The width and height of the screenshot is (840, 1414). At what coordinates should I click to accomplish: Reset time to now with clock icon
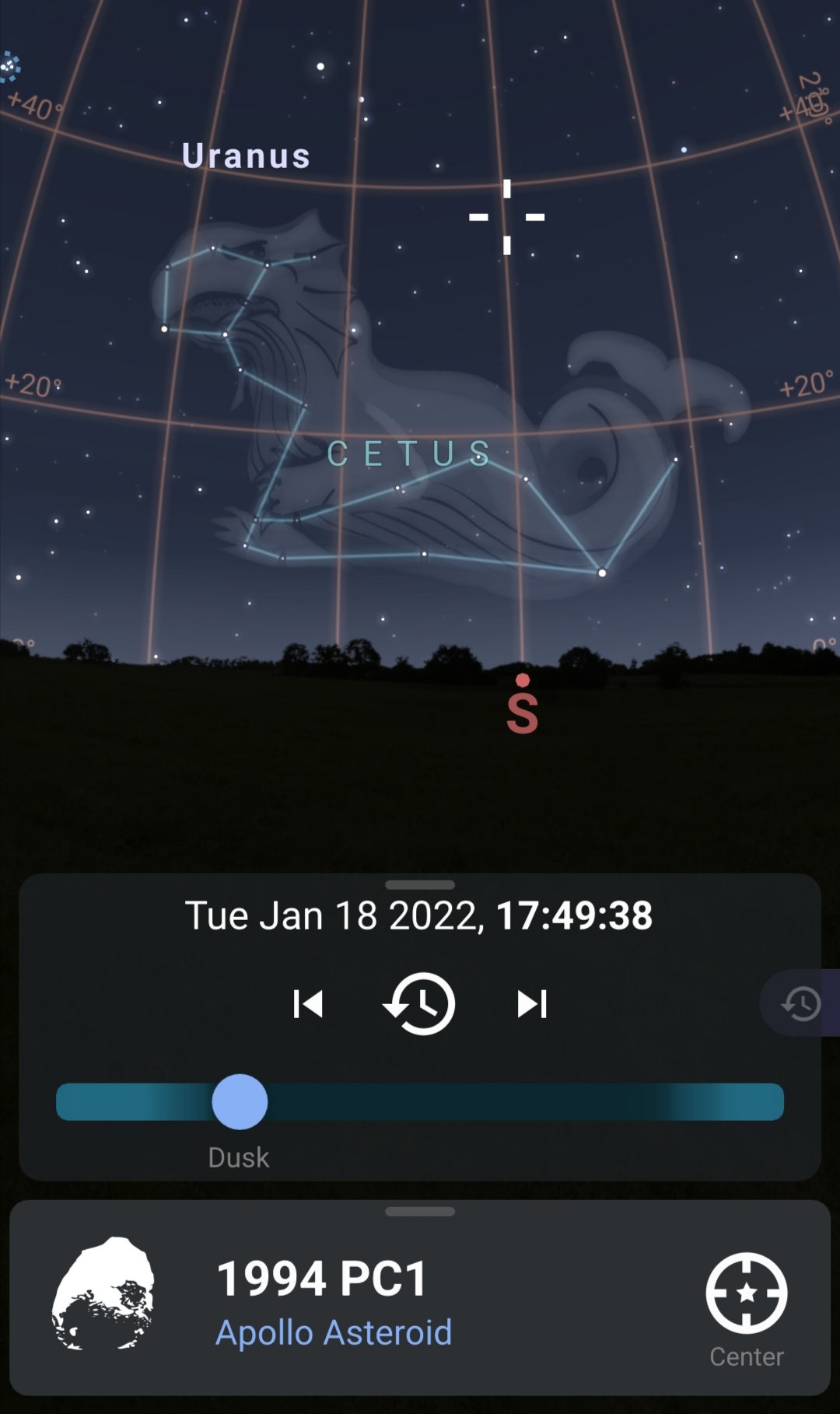(419, 1004)
